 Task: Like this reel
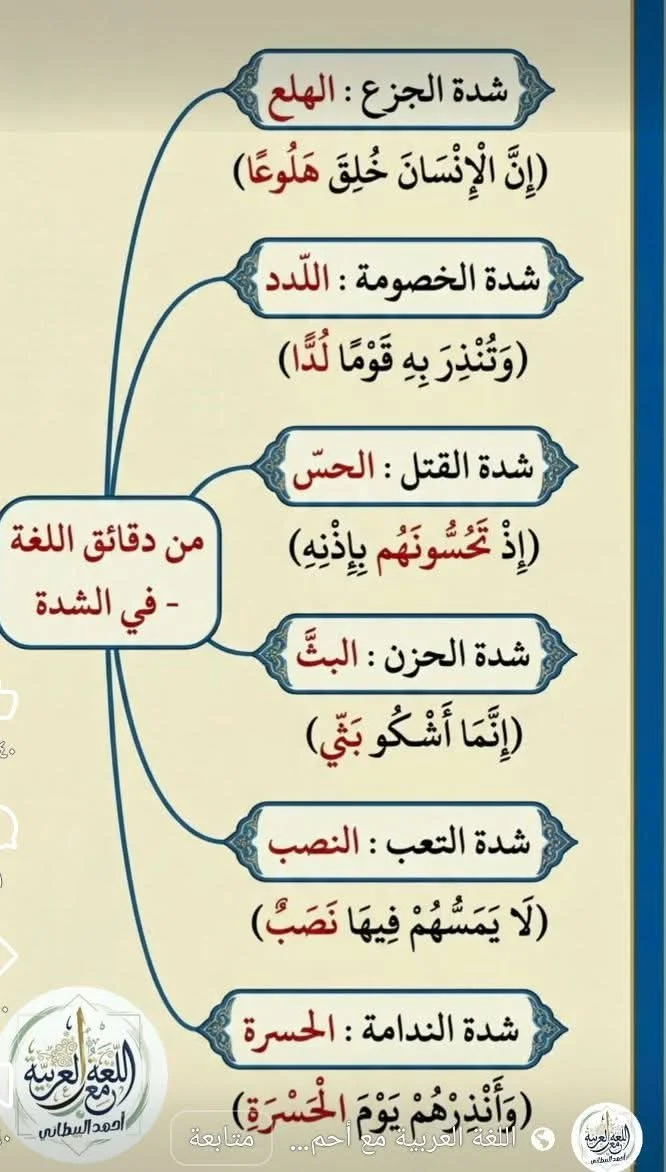8,699
